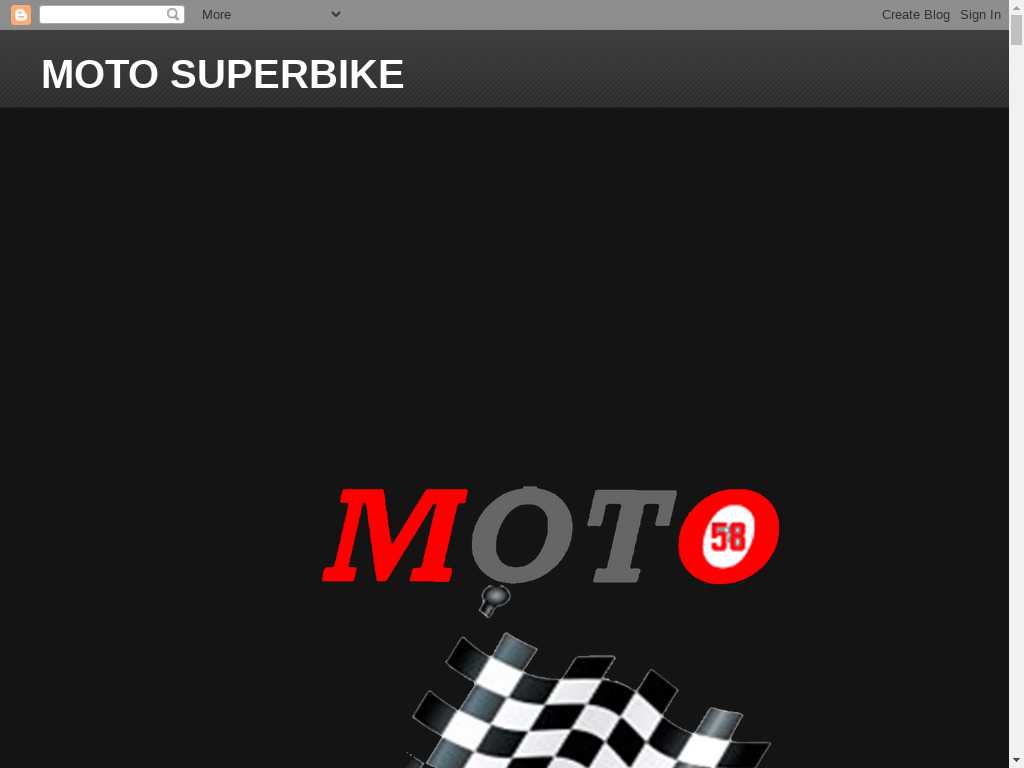Open the Create Blog link
1024x768 pixels.
(915, 15)
